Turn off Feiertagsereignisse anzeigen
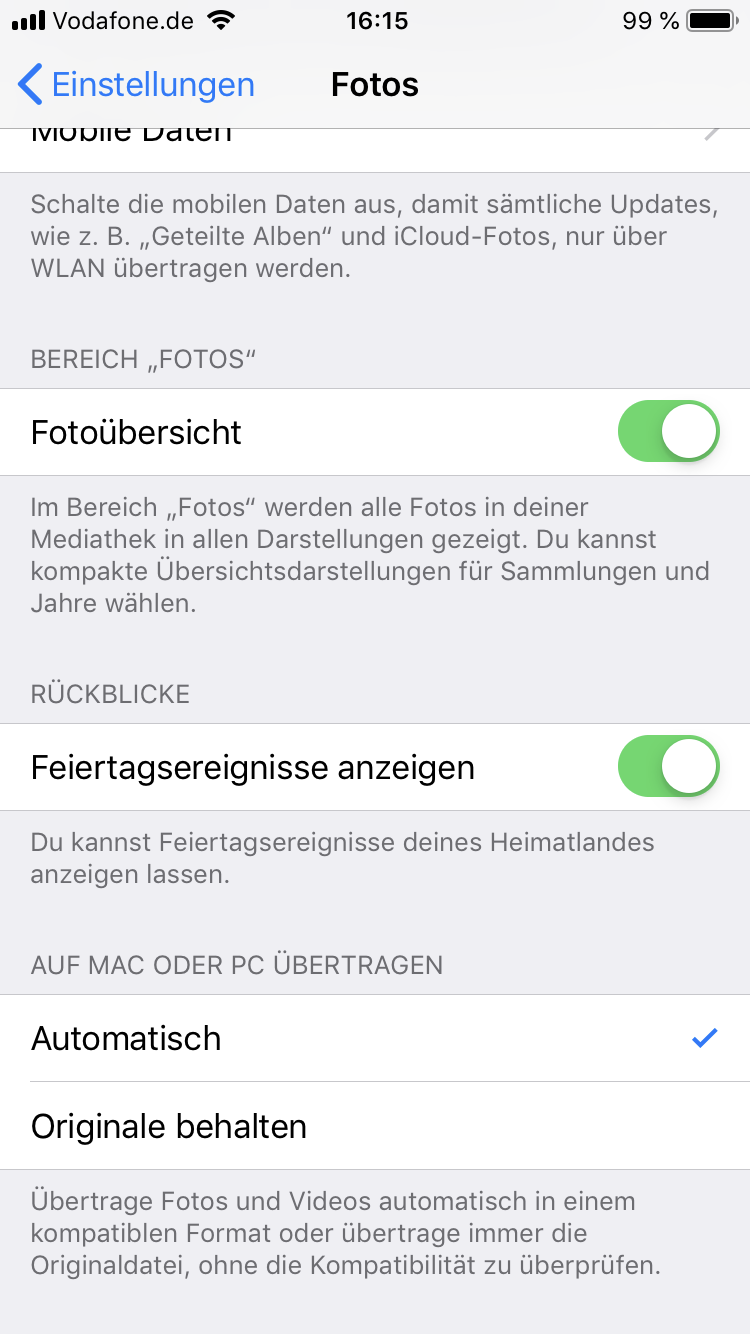The width and height of the screenshot is (750, 1334). coord(668,767)
